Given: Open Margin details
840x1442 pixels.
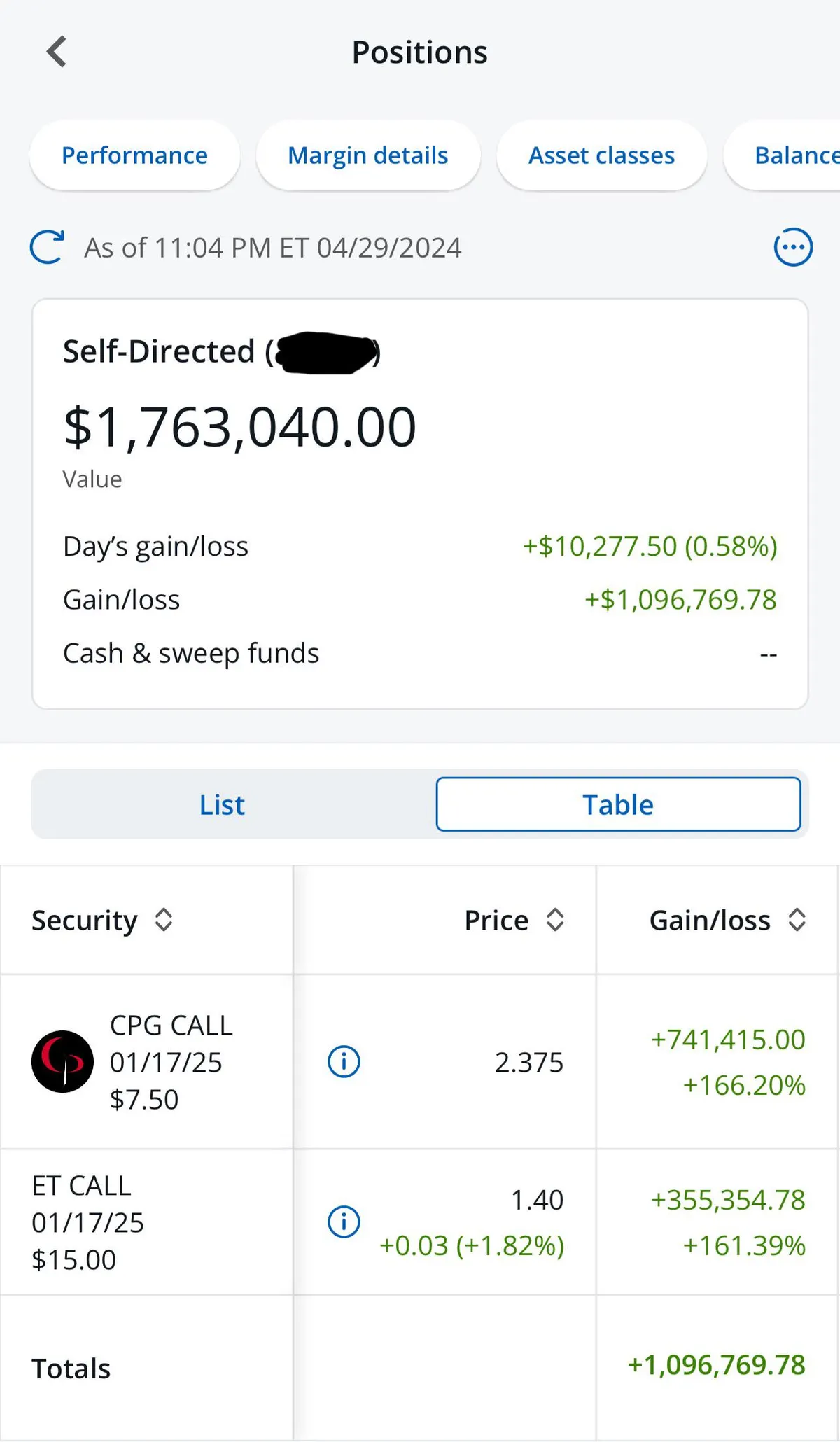Looking at the screenshot, I should [x=367, y=155].
